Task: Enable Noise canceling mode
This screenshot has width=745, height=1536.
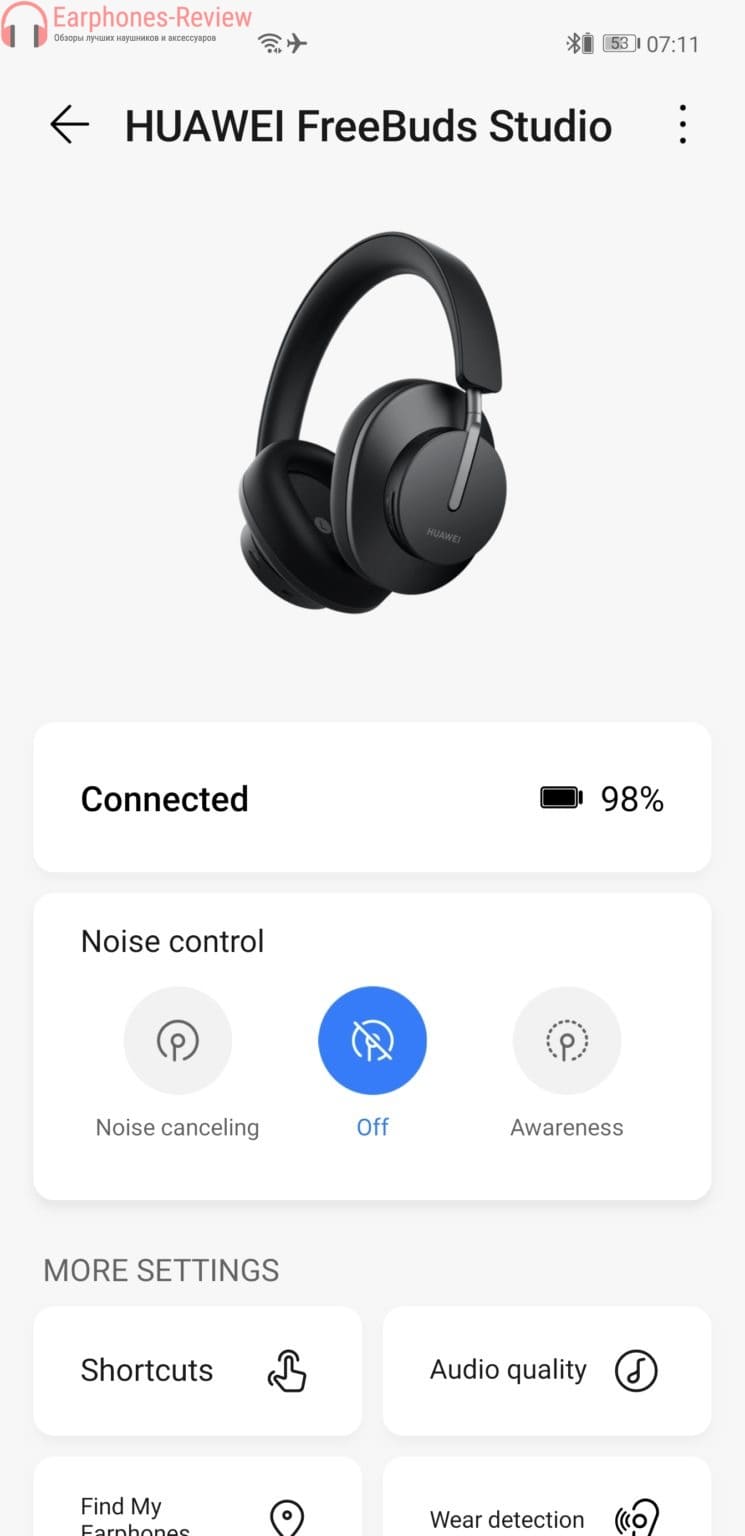Action: click(x=177, y=1040)
